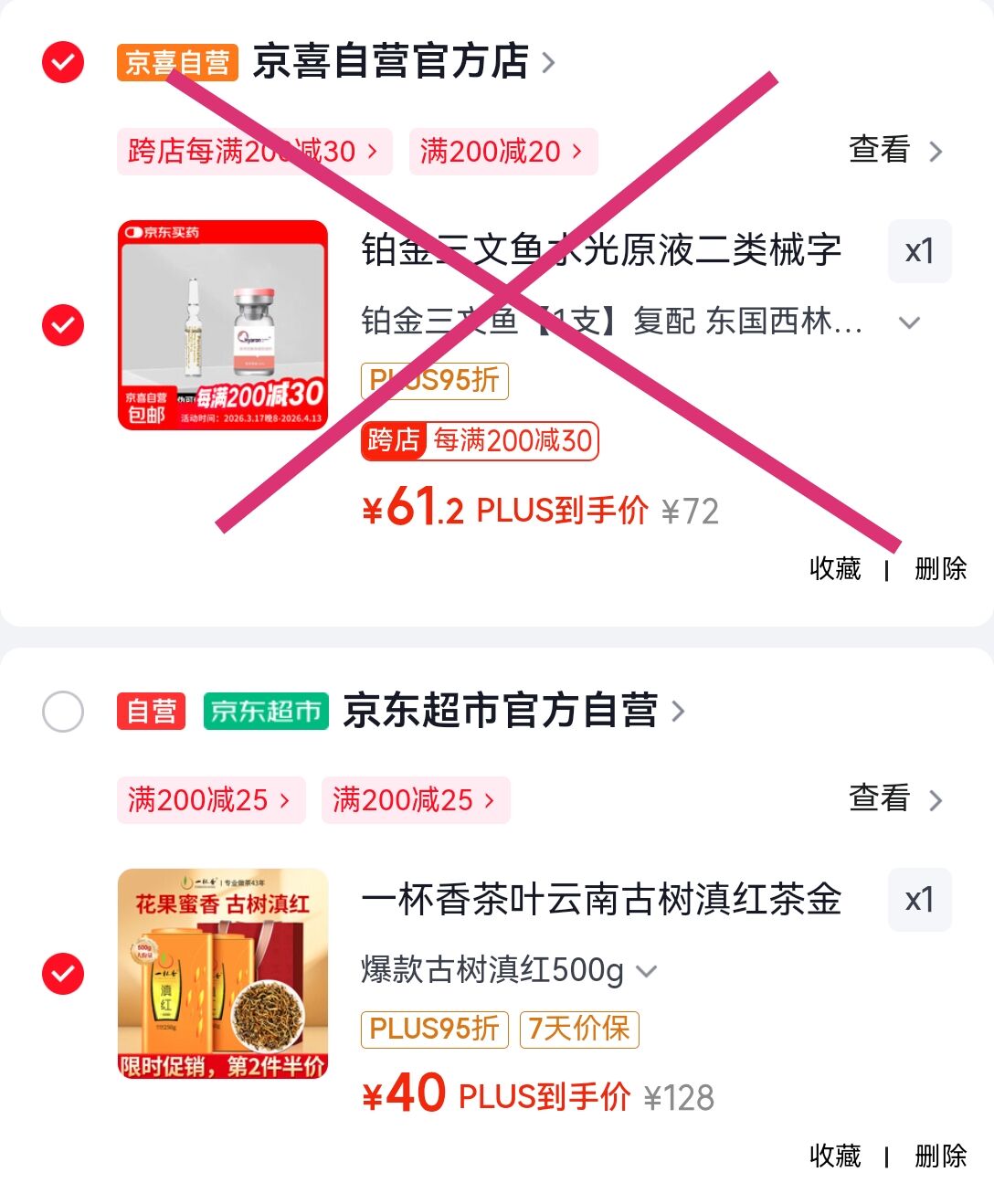Open the 古树滇红 tea product image
The image size is (994, 1204).
click(223, 974)
